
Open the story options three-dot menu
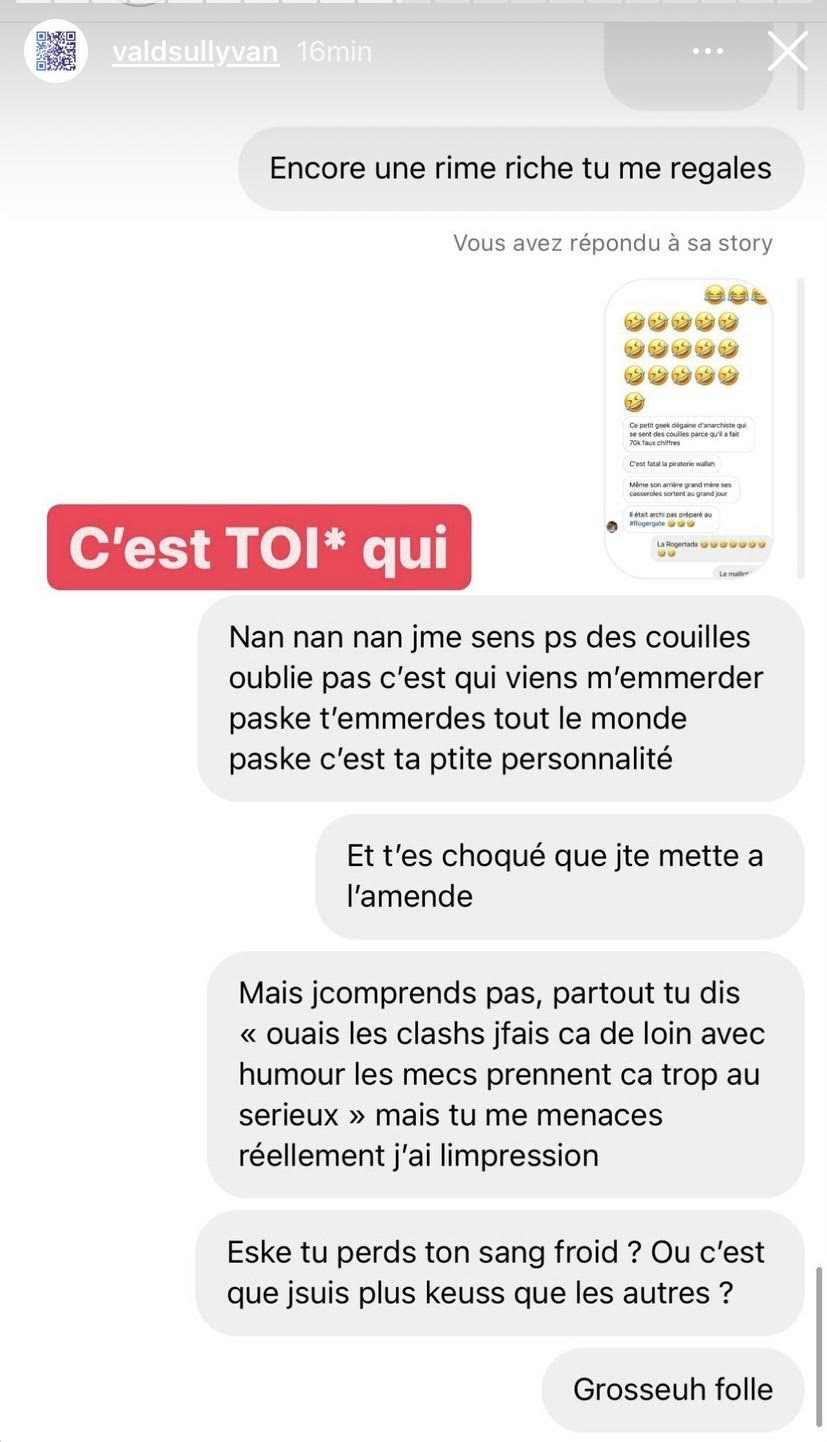(709, 51)
